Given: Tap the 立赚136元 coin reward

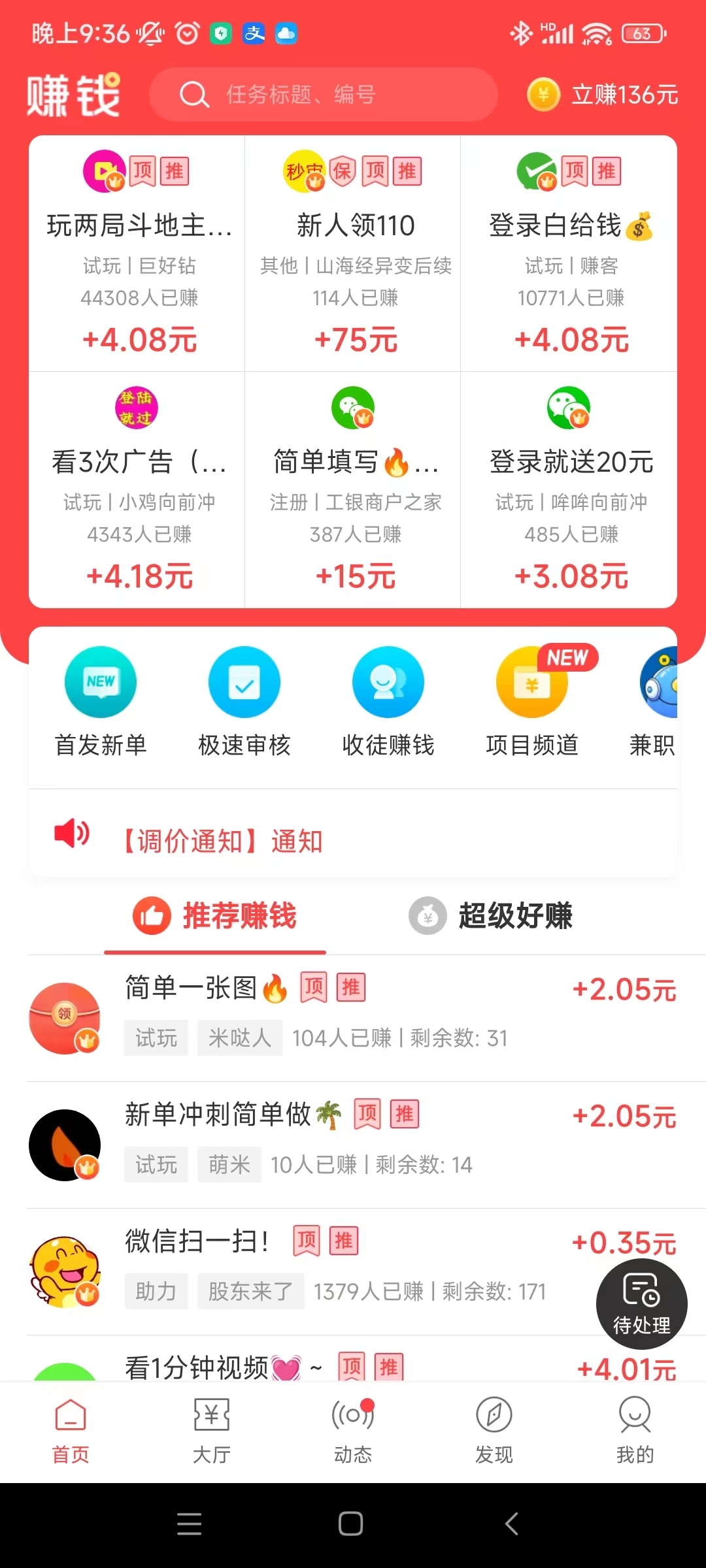Looking at the screenshot, I should 603,95.
